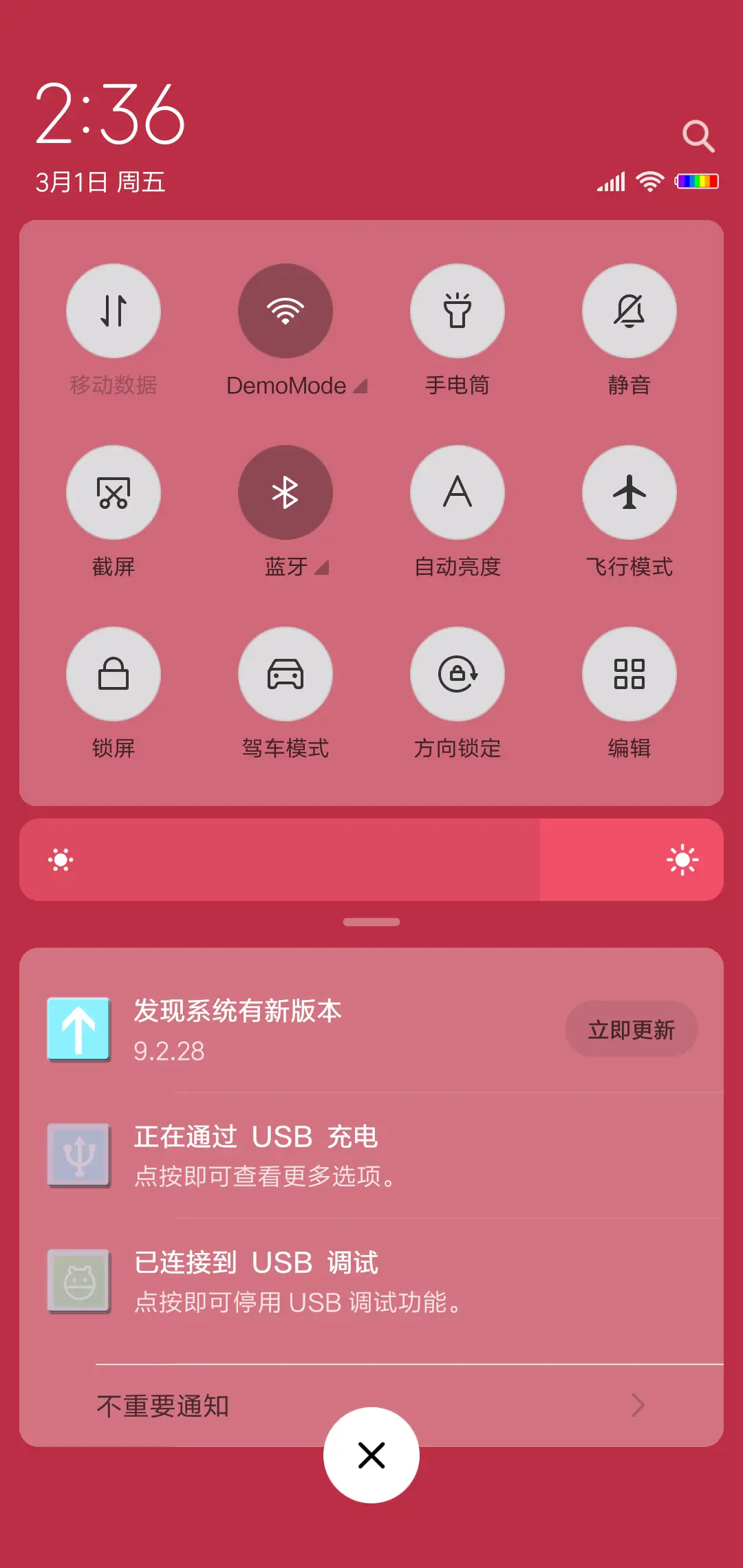This screenshot has width=743, height=1568.
Task: Enable driving mode (驾车模式)
Action: [286, 674]
